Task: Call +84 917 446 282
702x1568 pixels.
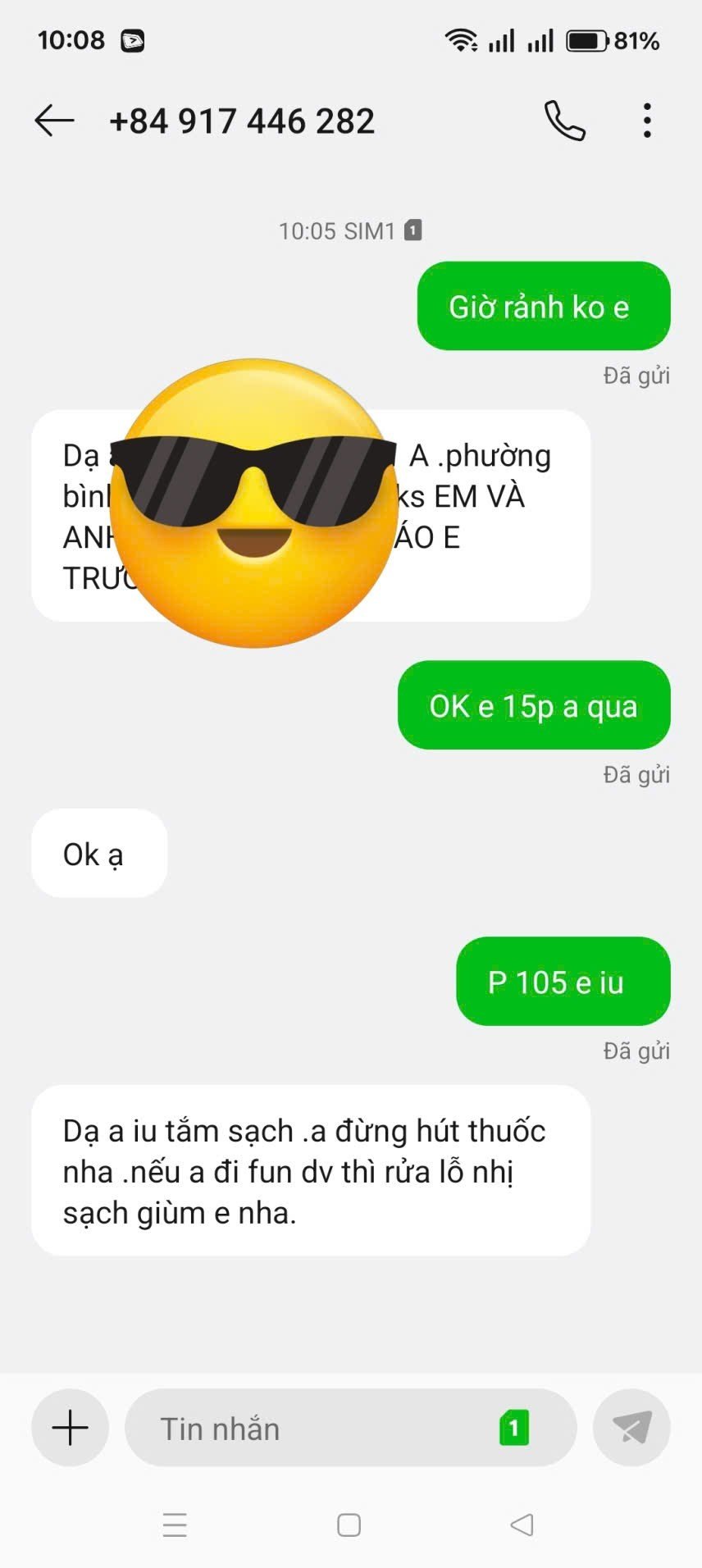Action: click(565, 121)
